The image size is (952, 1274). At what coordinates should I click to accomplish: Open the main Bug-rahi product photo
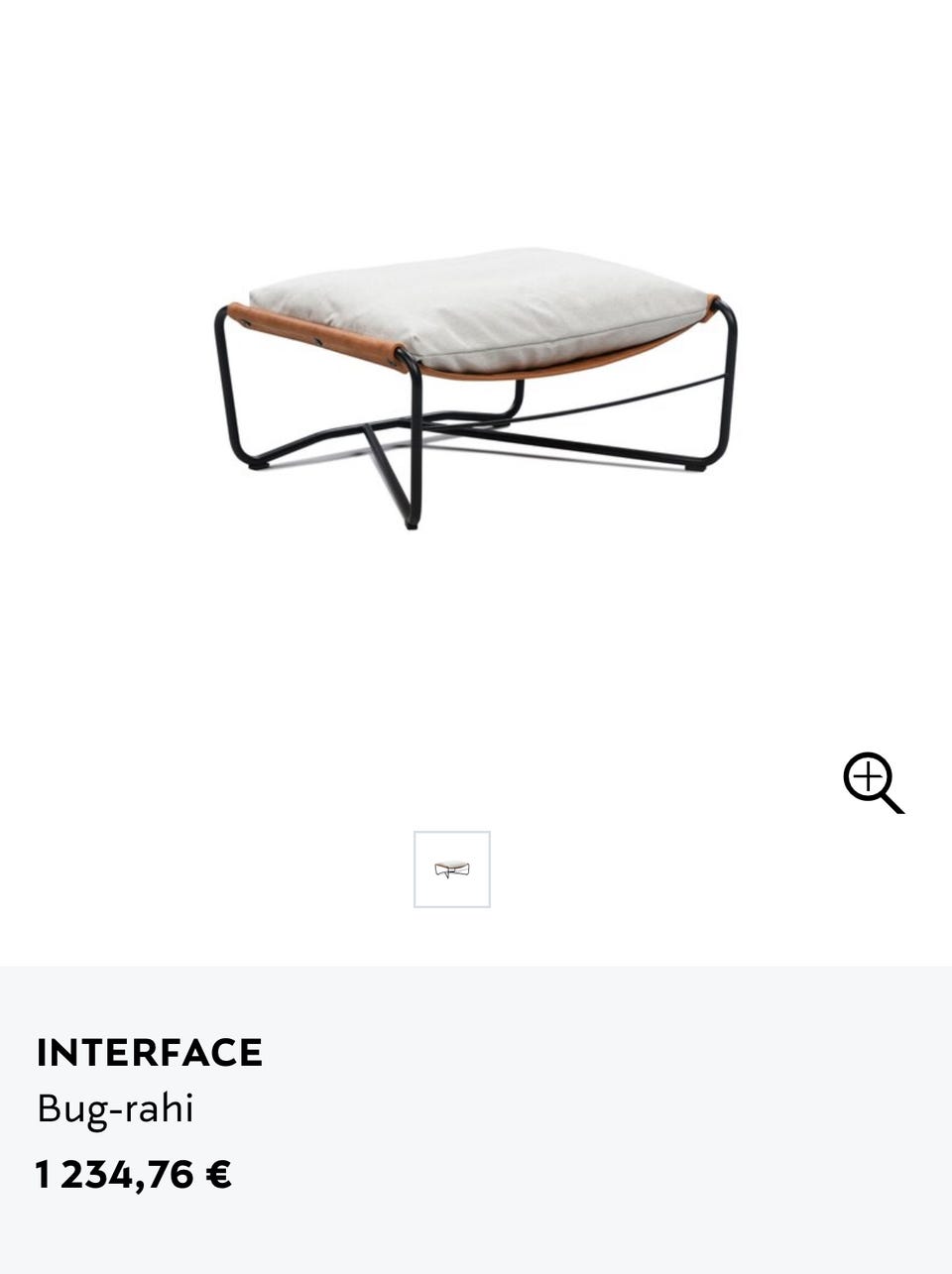[476, 387]
